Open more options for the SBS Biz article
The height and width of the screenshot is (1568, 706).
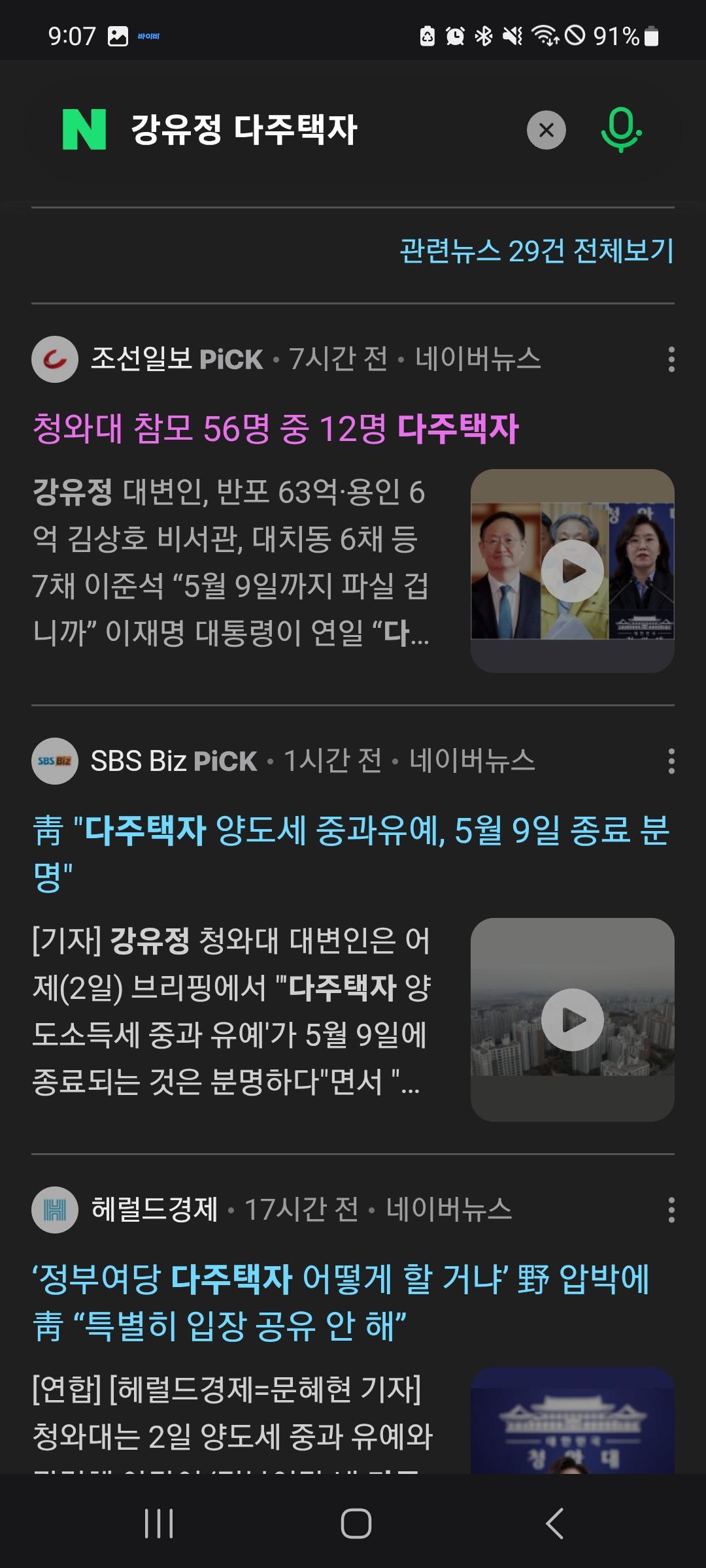click(x=671, y=761)
